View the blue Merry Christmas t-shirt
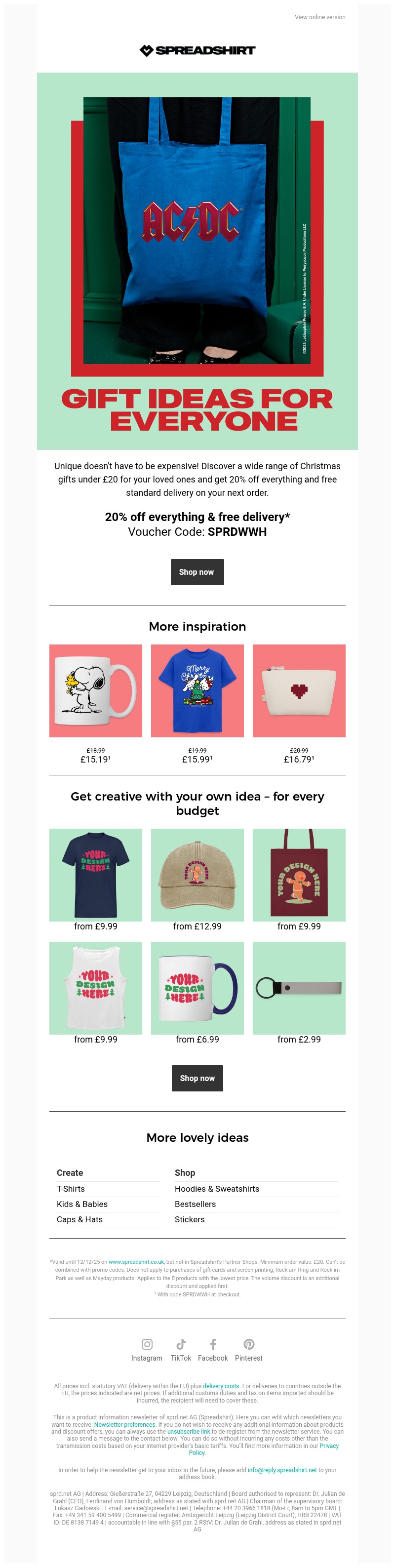 coord(197,690)
